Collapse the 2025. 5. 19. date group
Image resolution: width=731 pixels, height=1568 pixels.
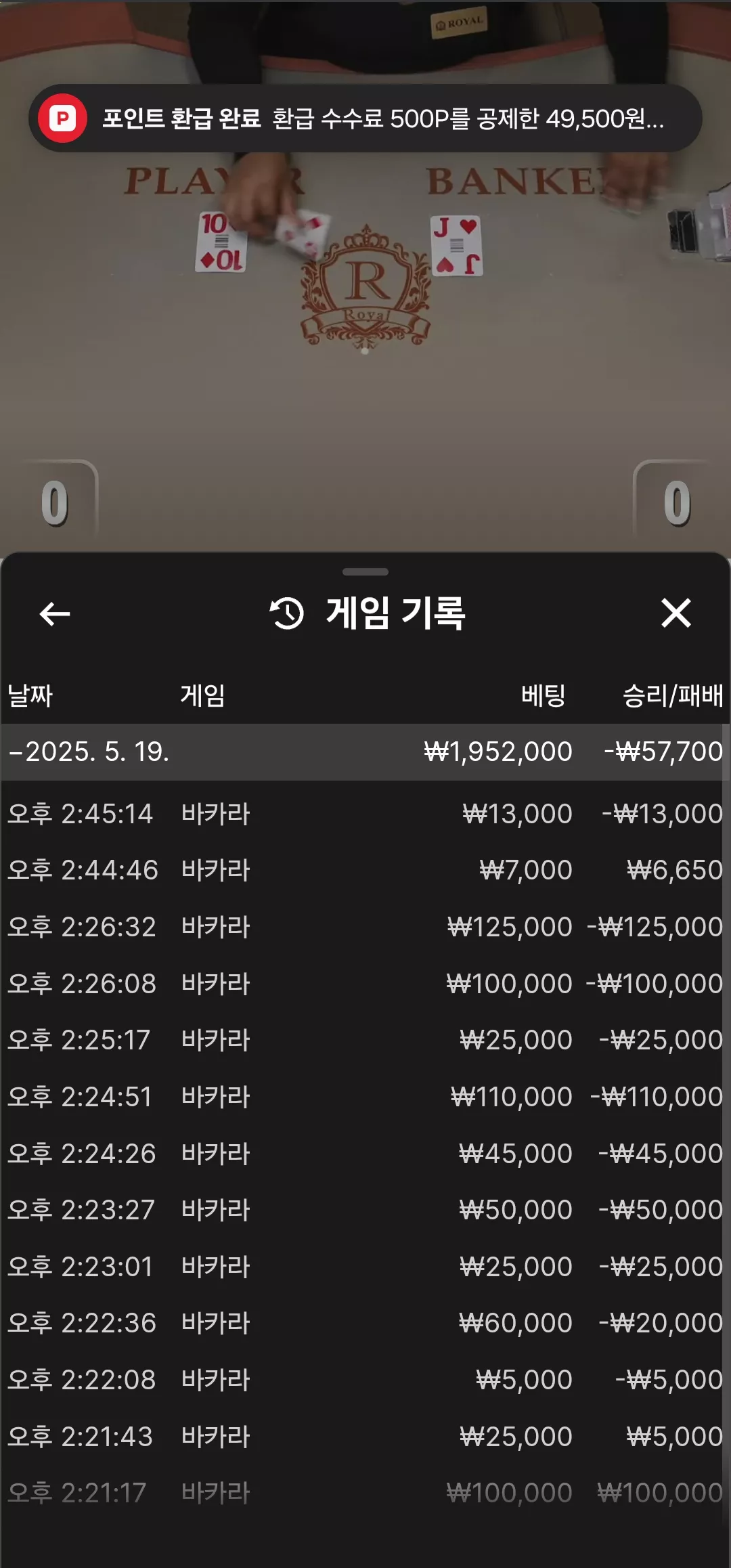click(365, 752)
